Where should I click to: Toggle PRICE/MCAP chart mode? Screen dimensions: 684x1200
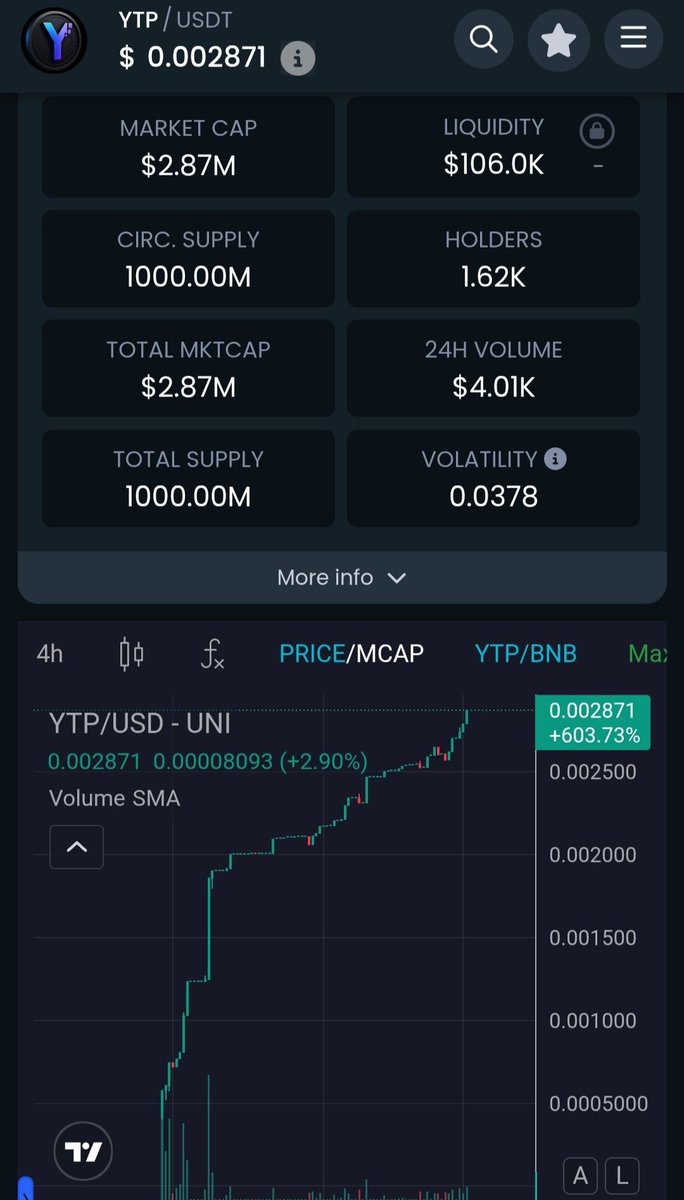[x=351, y=654]
